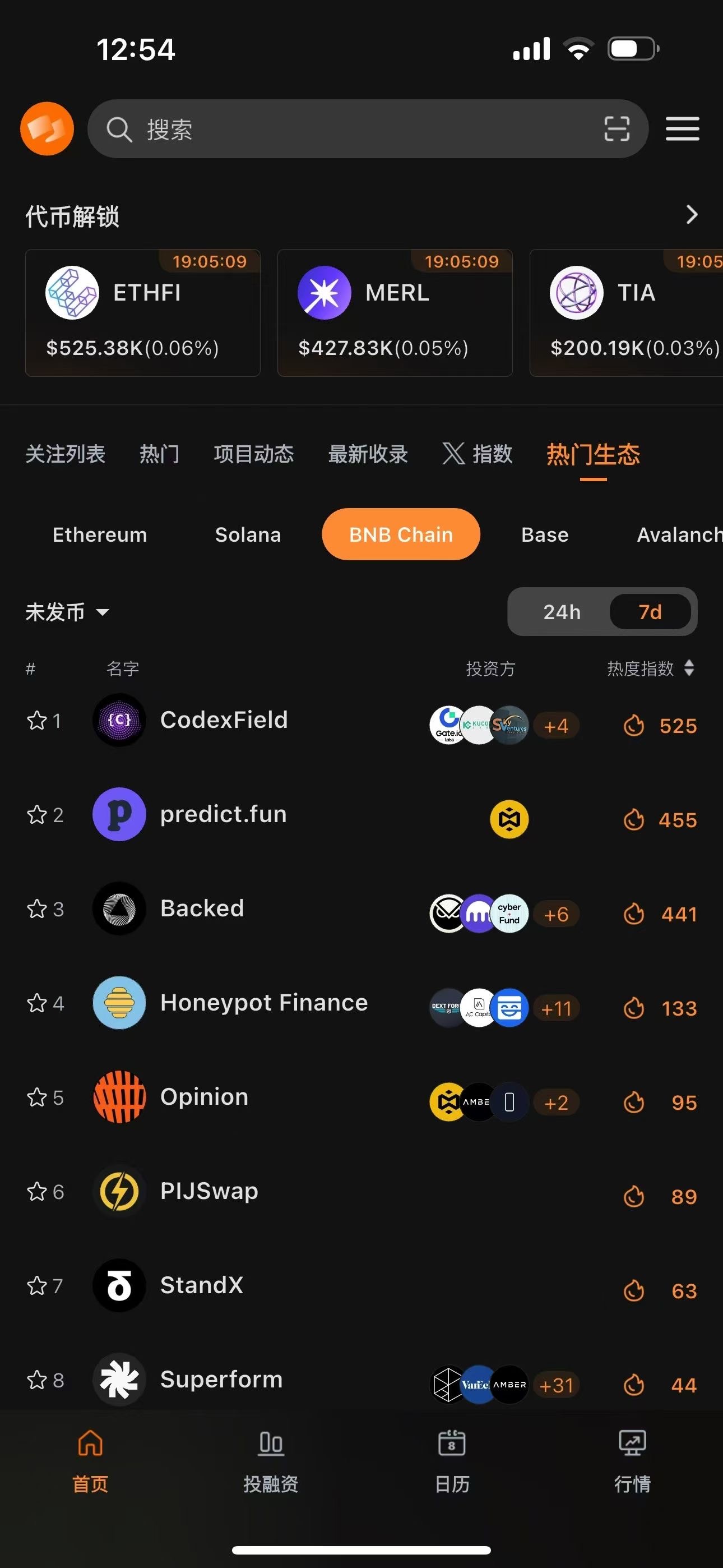This screenshot has height=1568, width=723.
Task: Open the ETHFI token unlock card
Action: tap(142, 313)
